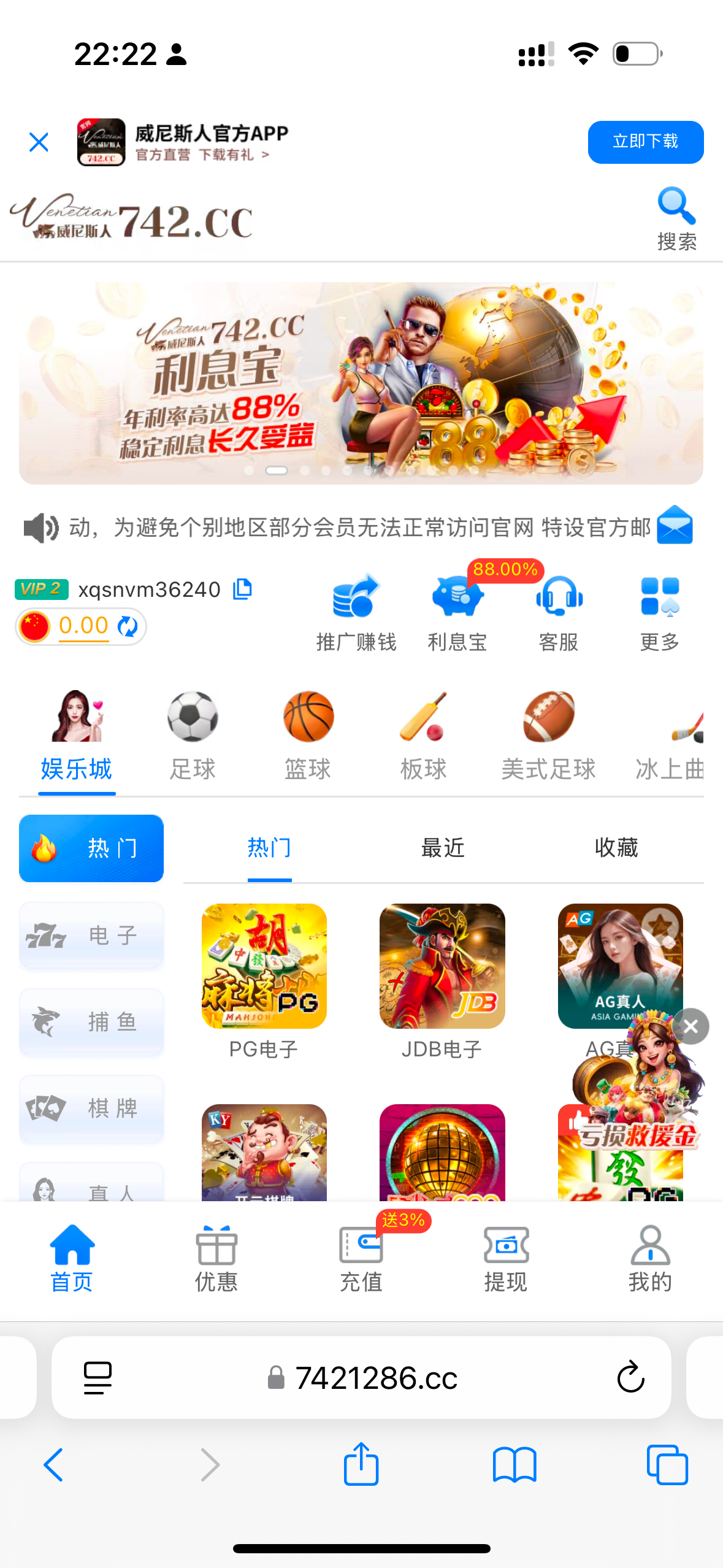
Task: Expand the 捕鱼 fishing games category
Action: 91,1021
